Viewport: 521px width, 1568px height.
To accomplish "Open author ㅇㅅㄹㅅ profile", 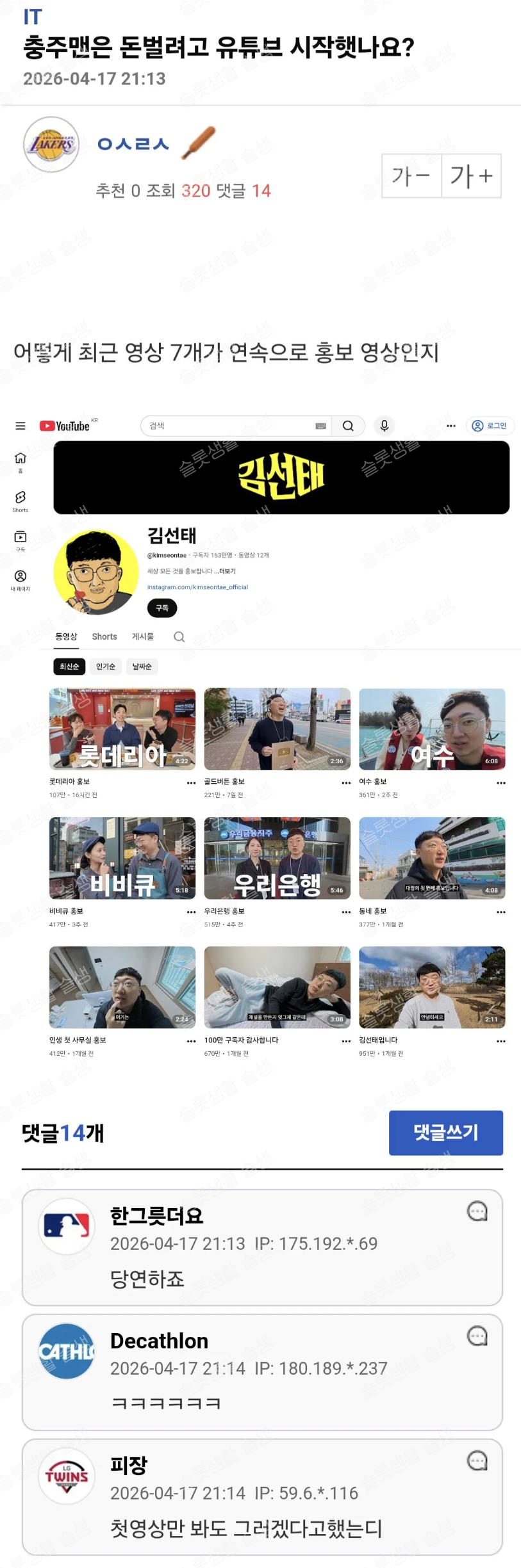I will coord(133,144).
